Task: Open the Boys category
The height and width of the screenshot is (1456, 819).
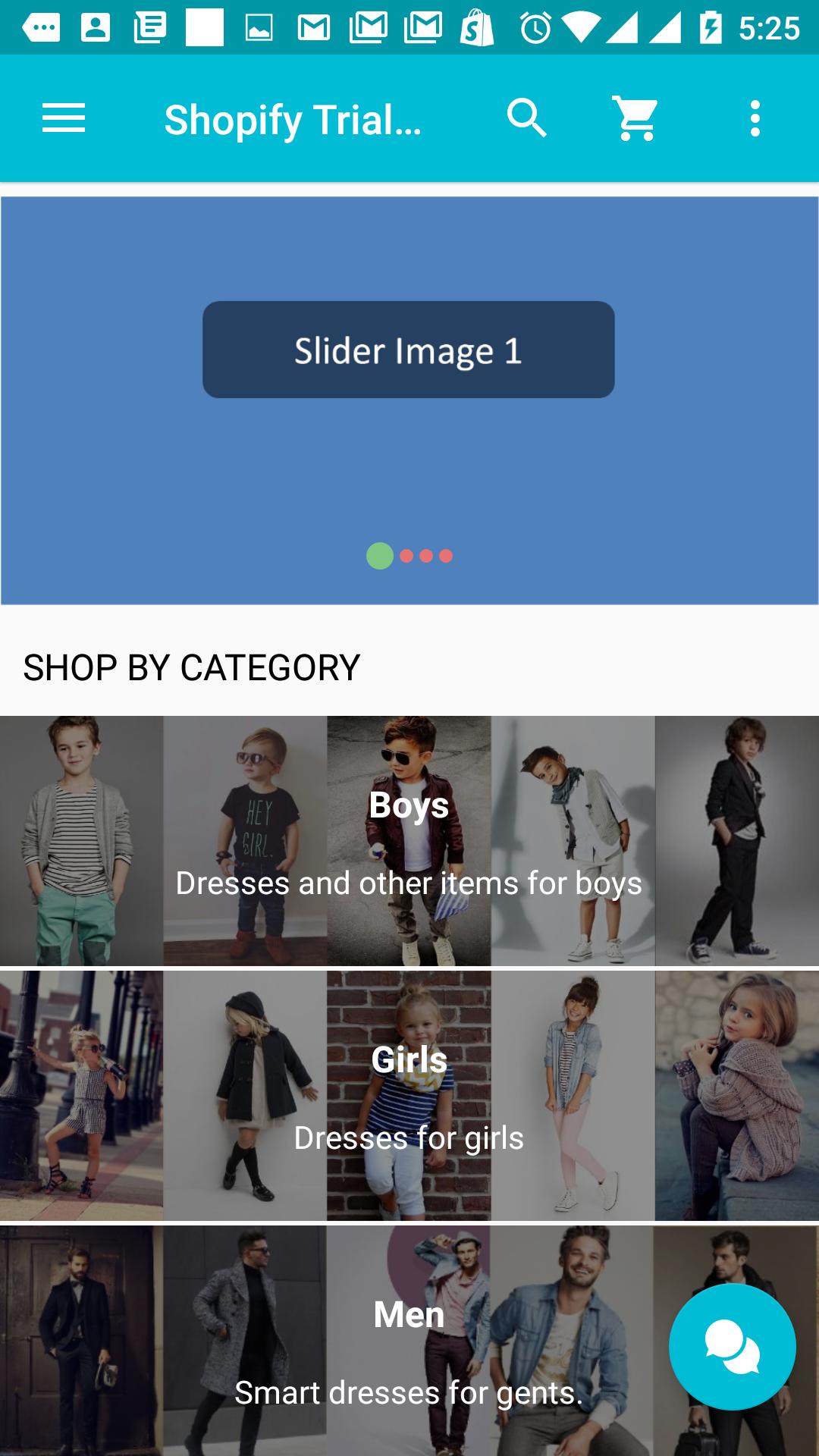Action: click(x=409, y=840)
